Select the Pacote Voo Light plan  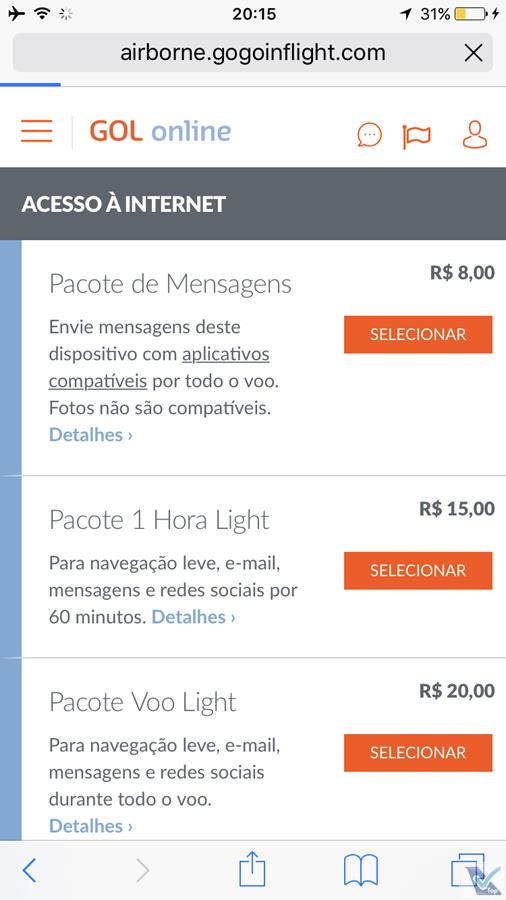(418, 752)
